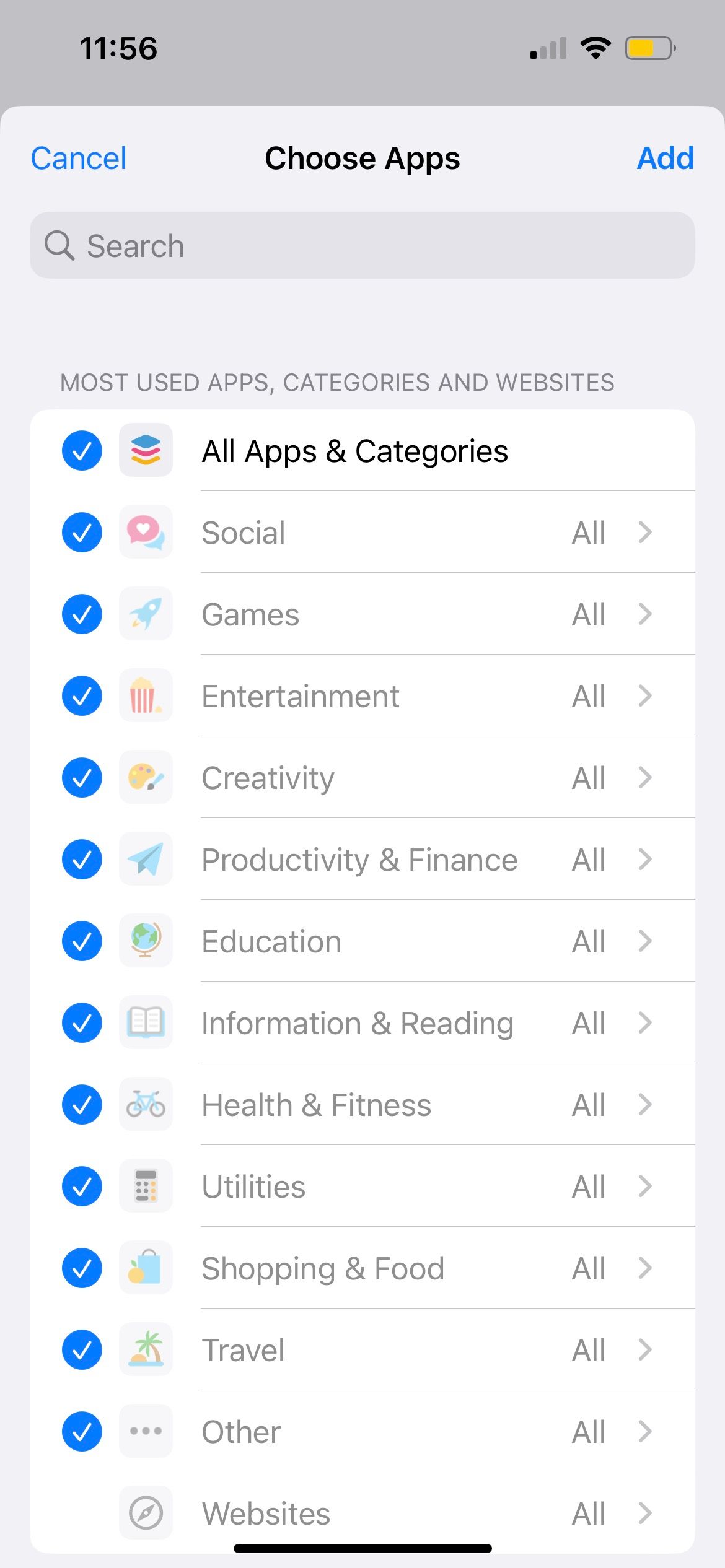725x1568 pixels.
Task: Uncheck the Travel category
Action: tap(82, 1349)
